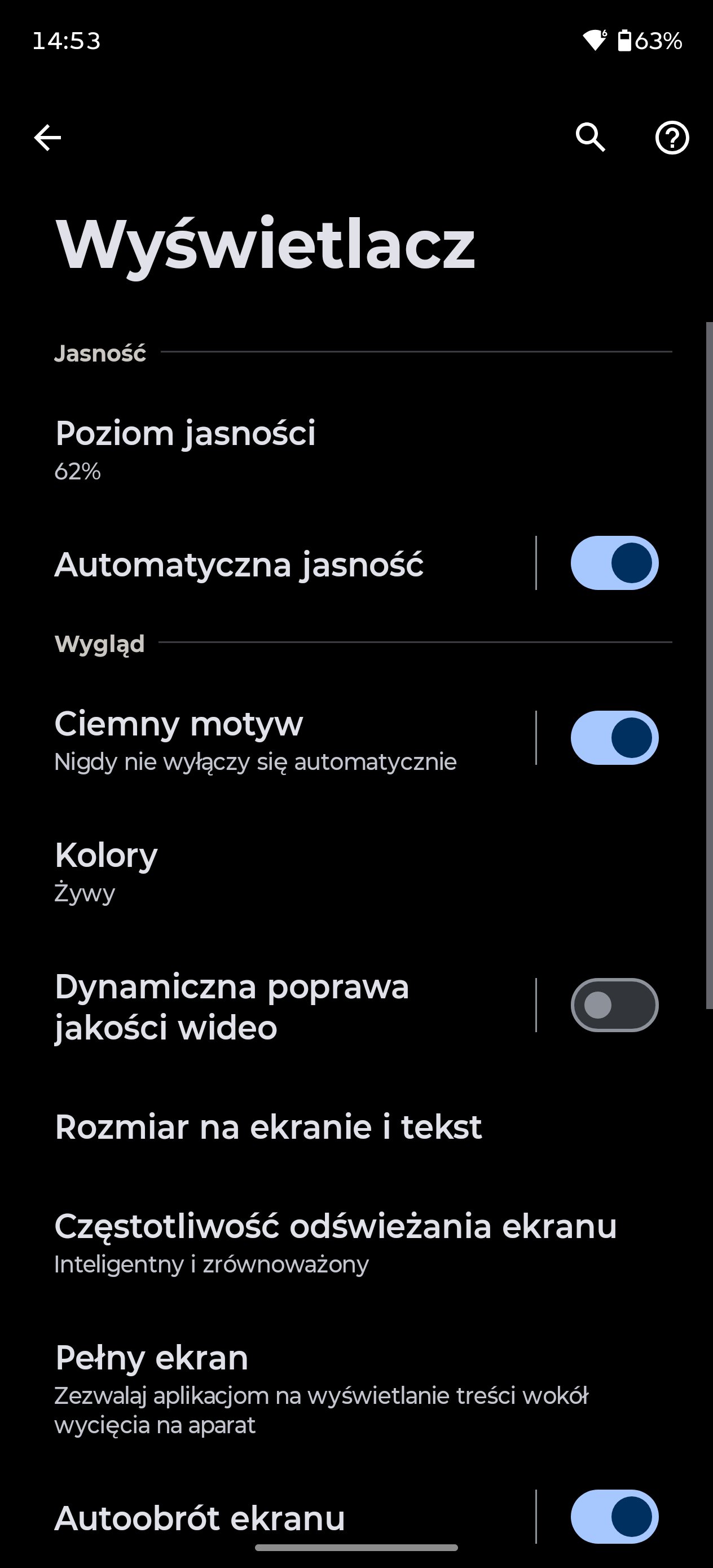Turn off Automatyczna jasność switch
This screenshot has width=713, height=1568.
pos(614,563)
